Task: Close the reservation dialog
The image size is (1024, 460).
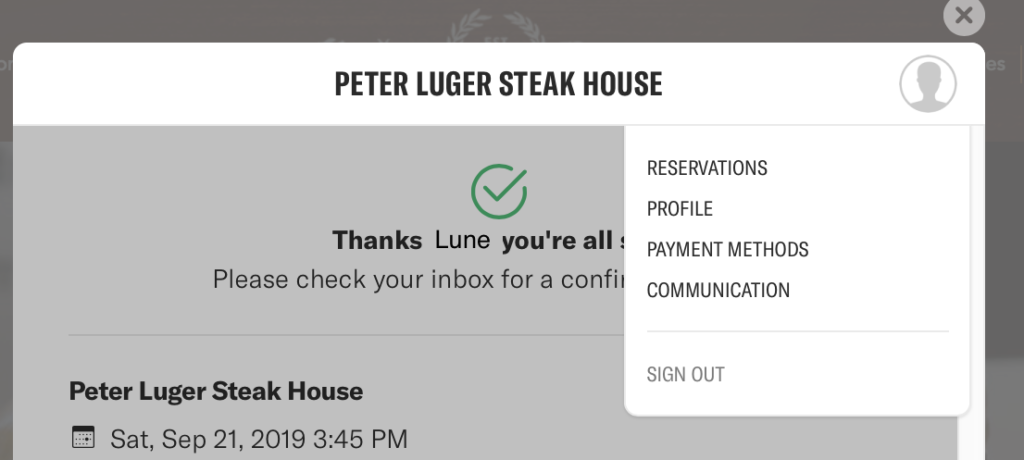Action: [x=963, y=16]
